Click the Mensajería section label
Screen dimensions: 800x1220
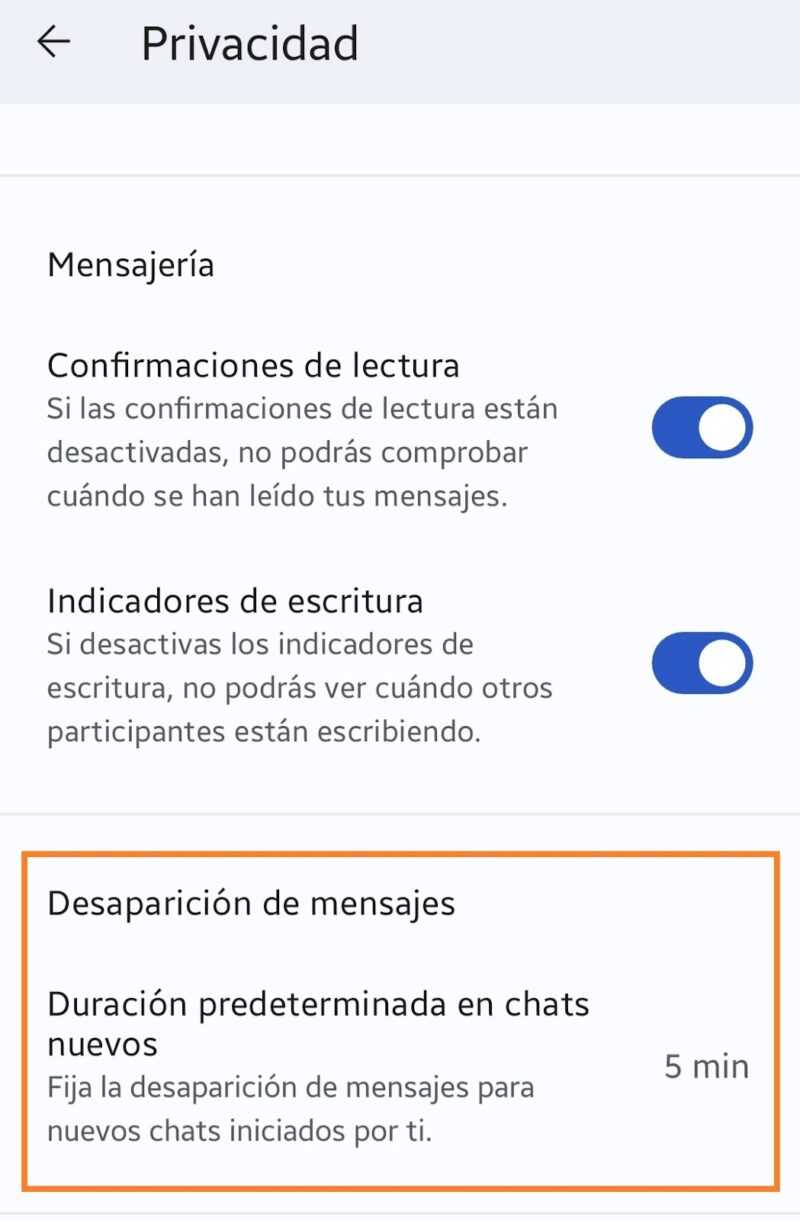tap(129, 264)
